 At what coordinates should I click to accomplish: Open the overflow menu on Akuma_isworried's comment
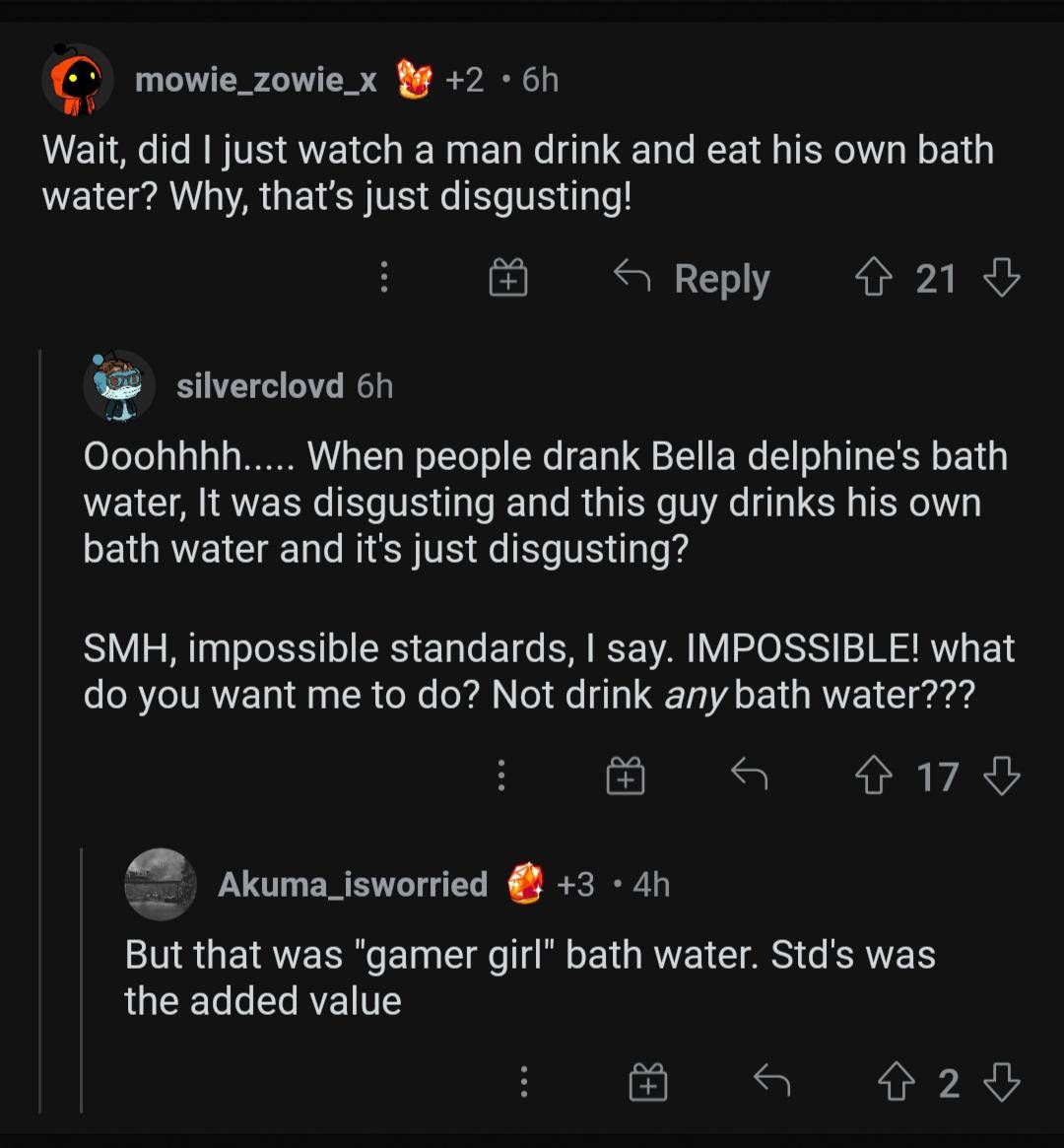coord(523,1082)
